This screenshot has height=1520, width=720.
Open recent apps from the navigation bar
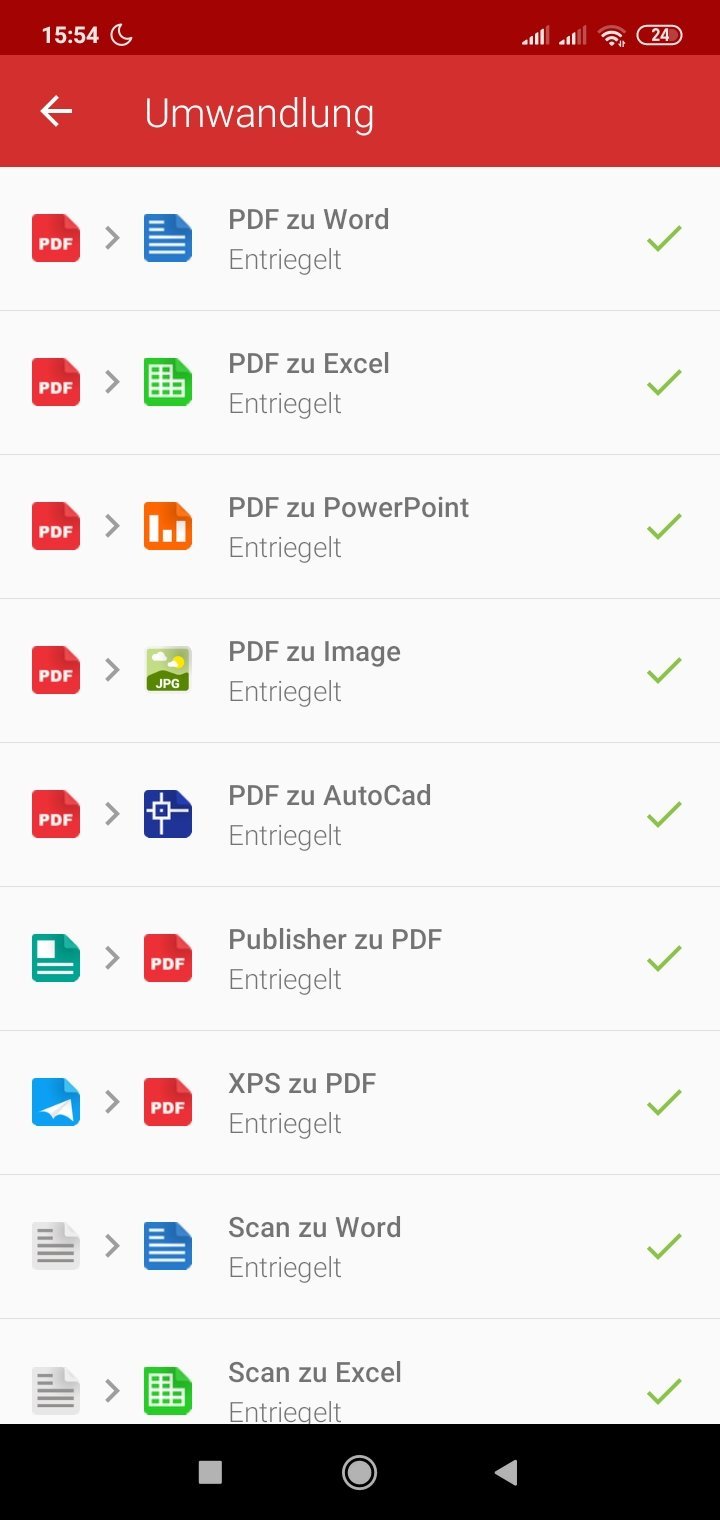pos(210,1472)
